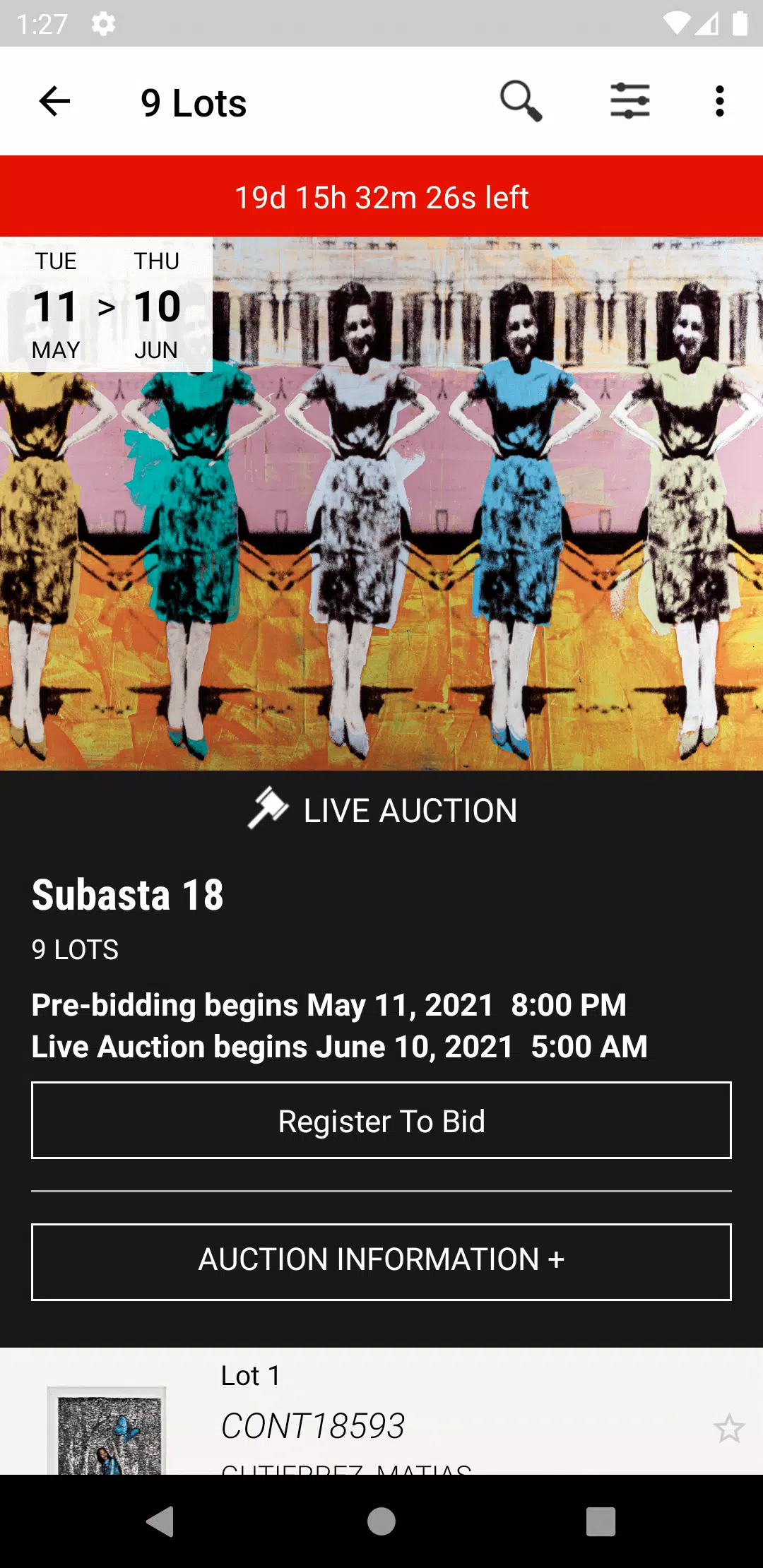Image resolution: width=763 pixels, height=1568 pixels.
Task: Open recent apps from the navigation bar
Action: click(x=601, y=1521)
